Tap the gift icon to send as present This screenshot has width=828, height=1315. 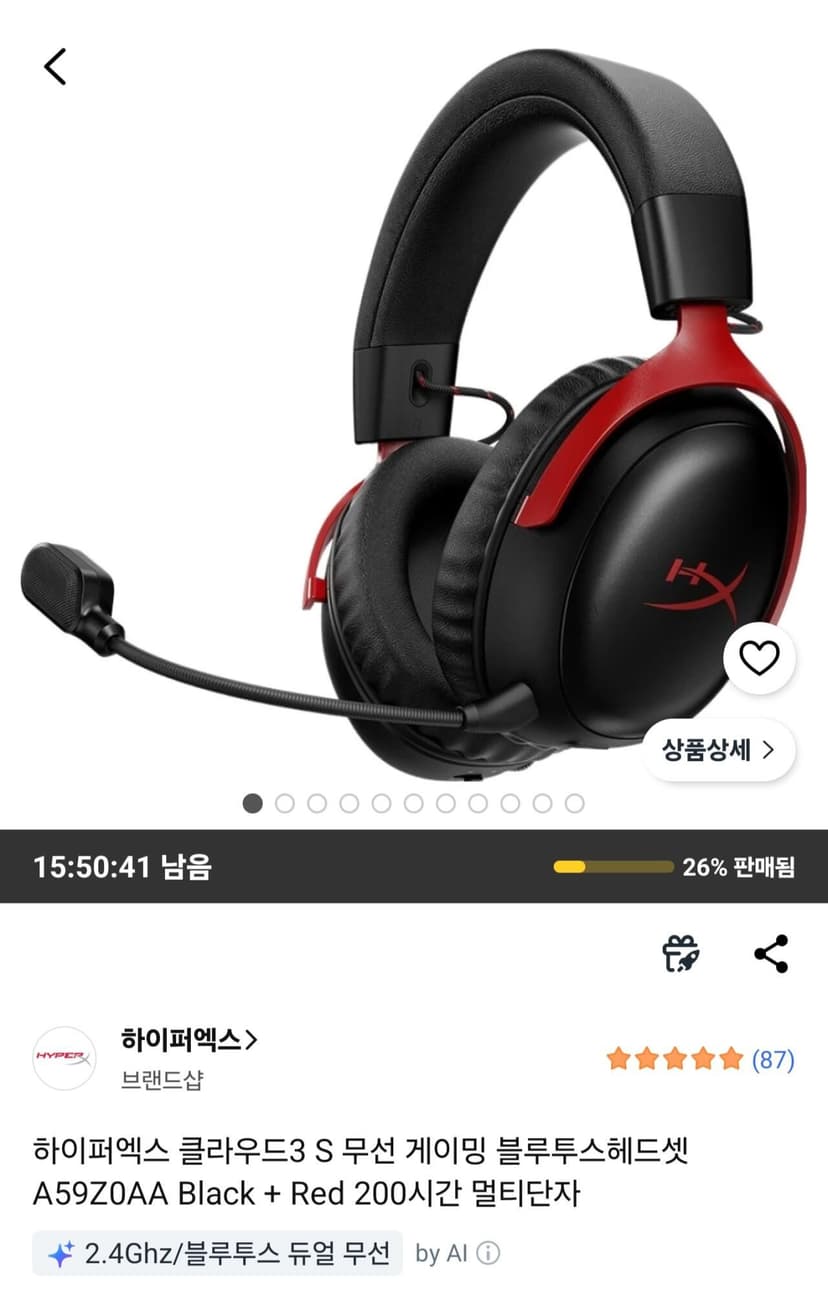tap(682, 953)
